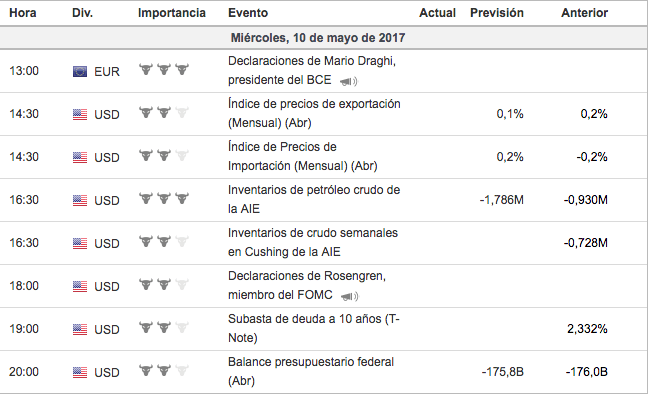
Task: Open Declaraciones de Mario Draghi event
Action: pyautogui.click(x=297, y=62)
